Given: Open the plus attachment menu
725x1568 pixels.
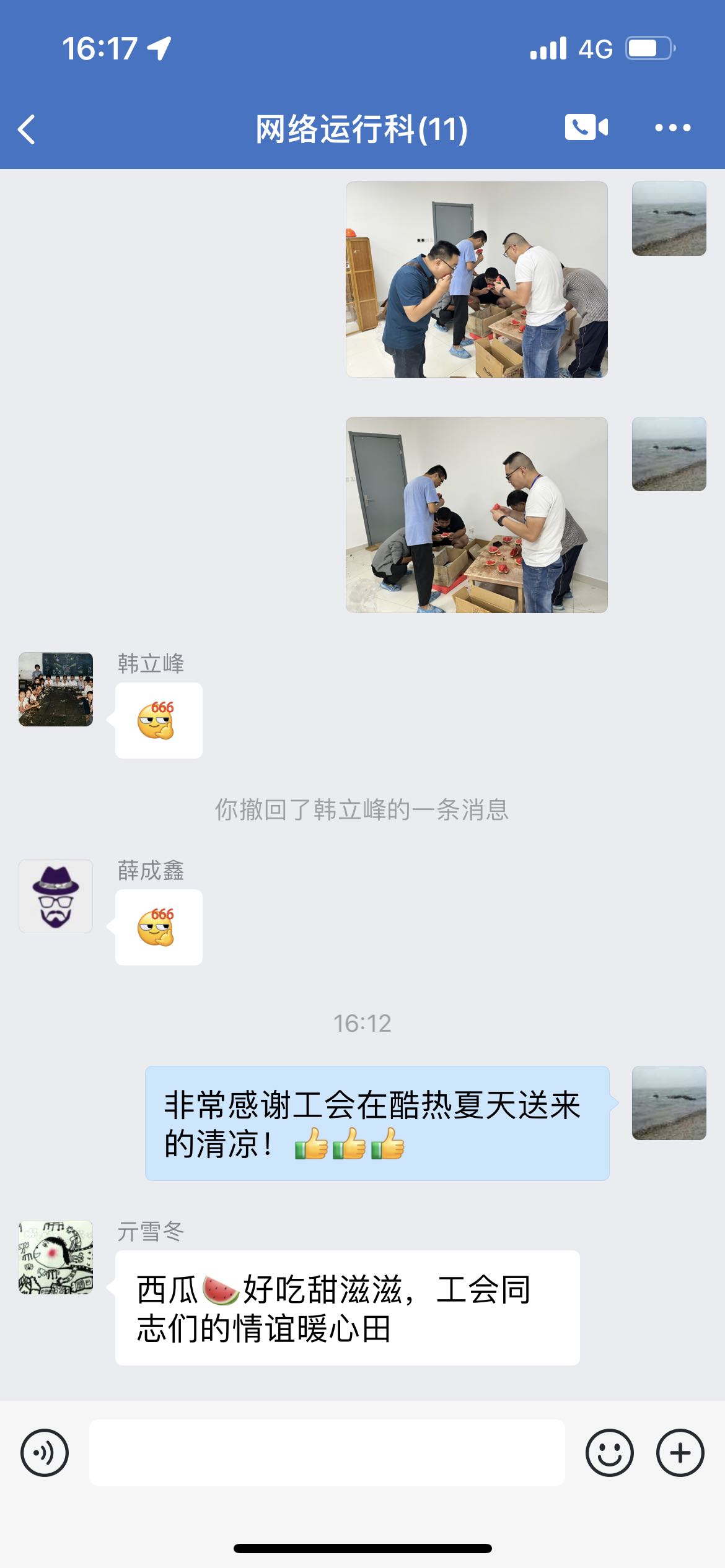Looking at the screenshot, I should (x=680, y=1453).
